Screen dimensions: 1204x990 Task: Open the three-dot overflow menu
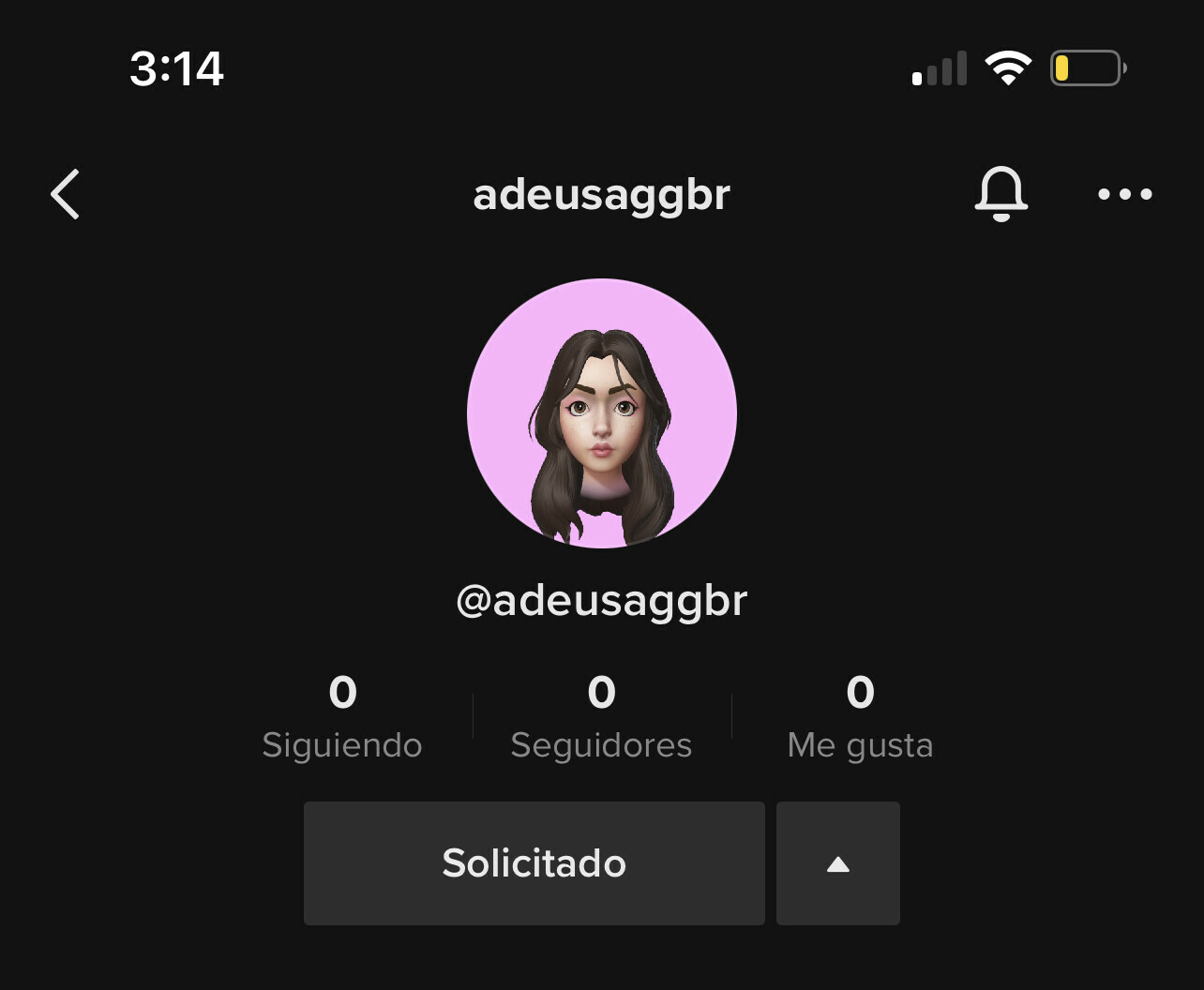1124,194
